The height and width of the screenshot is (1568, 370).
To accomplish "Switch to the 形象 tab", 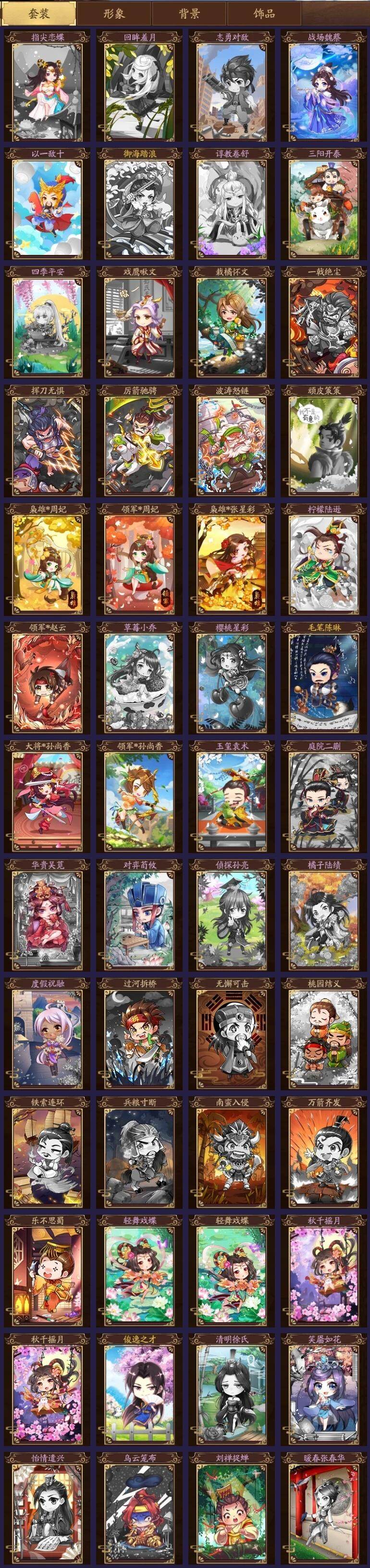I will point(114,13).
